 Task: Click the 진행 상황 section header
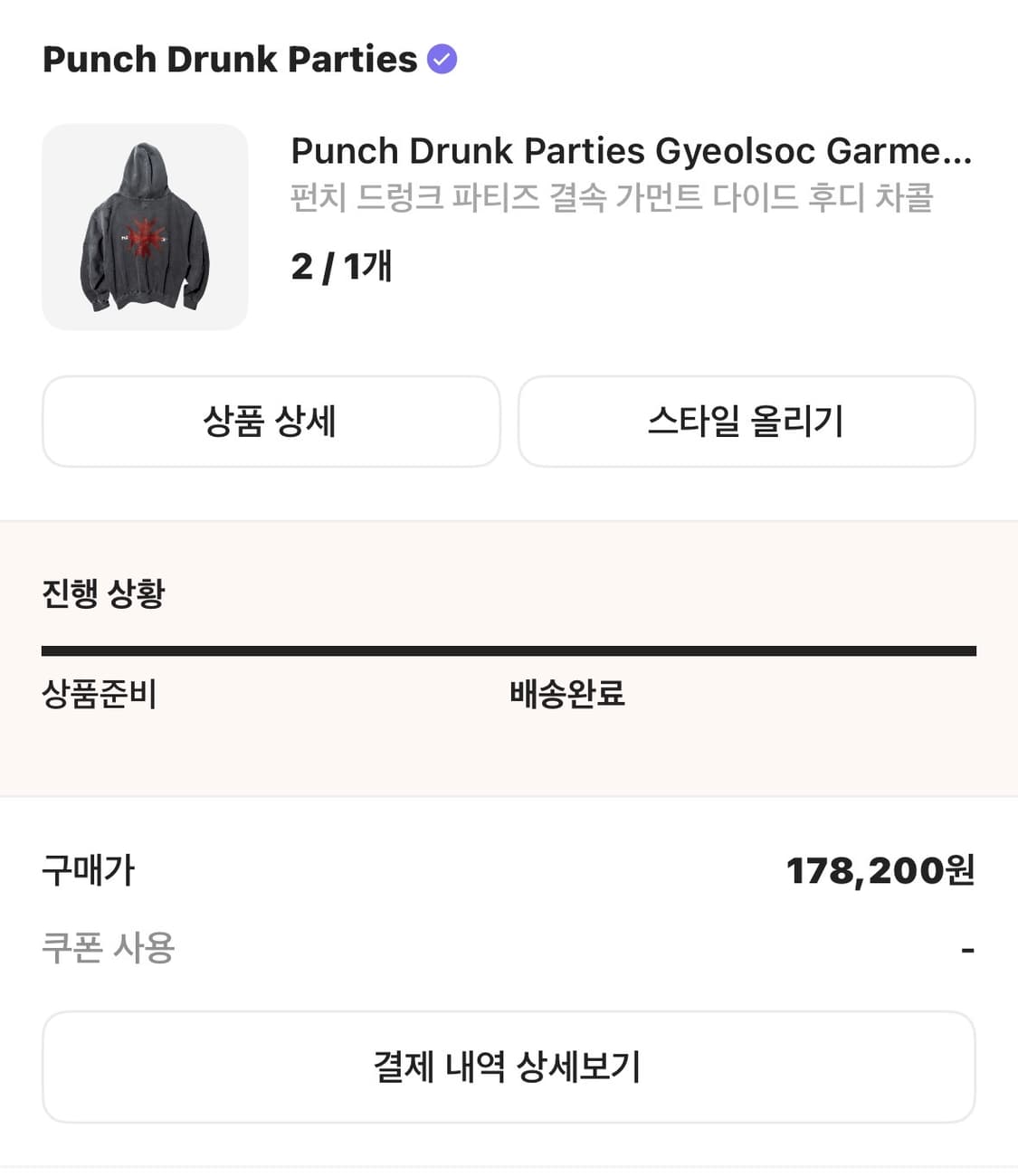click(x=102, y=593)
